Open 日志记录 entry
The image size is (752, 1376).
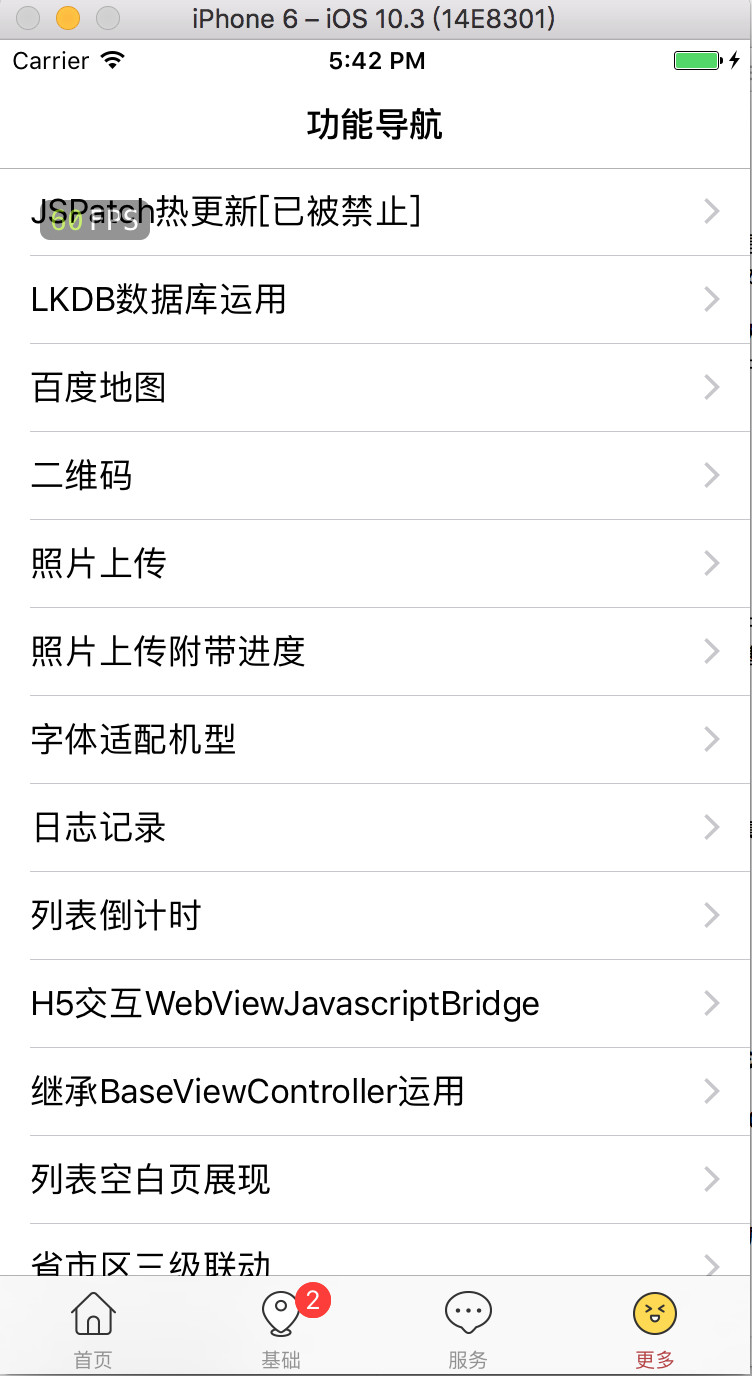[x=375, y=827]
